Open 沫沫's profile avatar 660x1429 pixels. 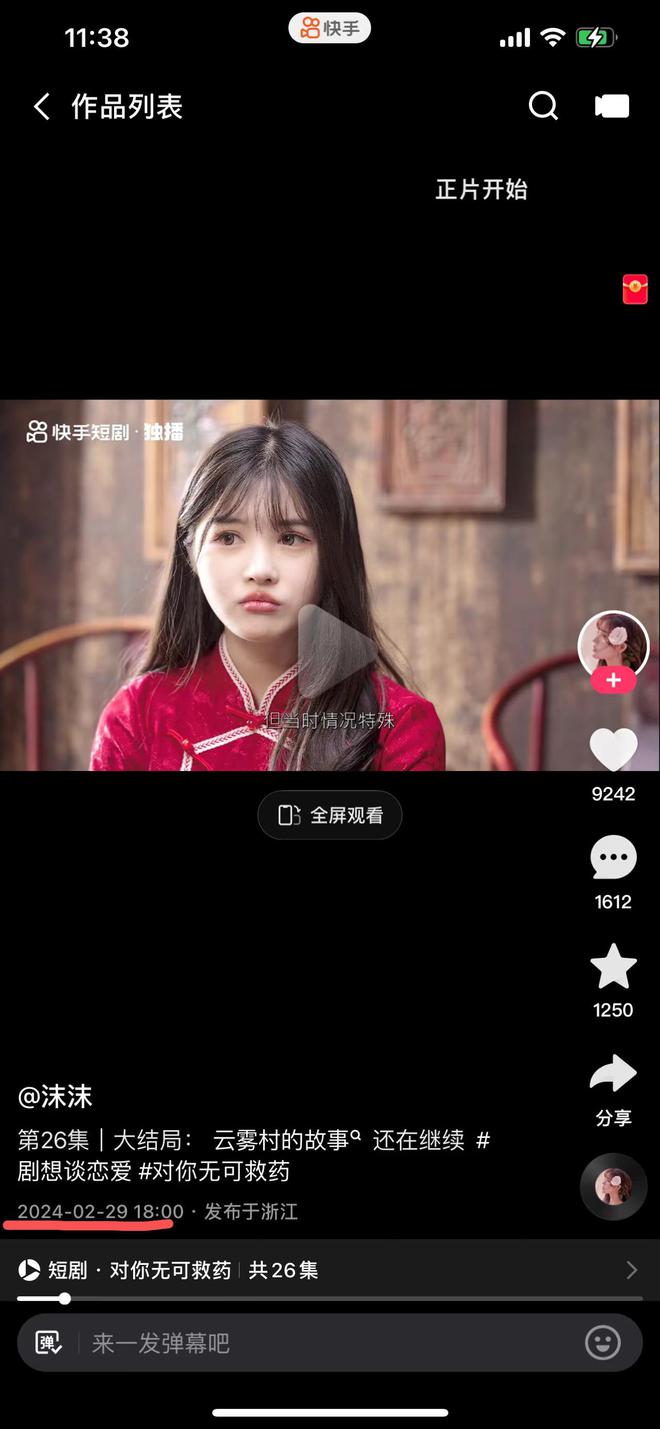pyautogui.click(x=613, y=644)
